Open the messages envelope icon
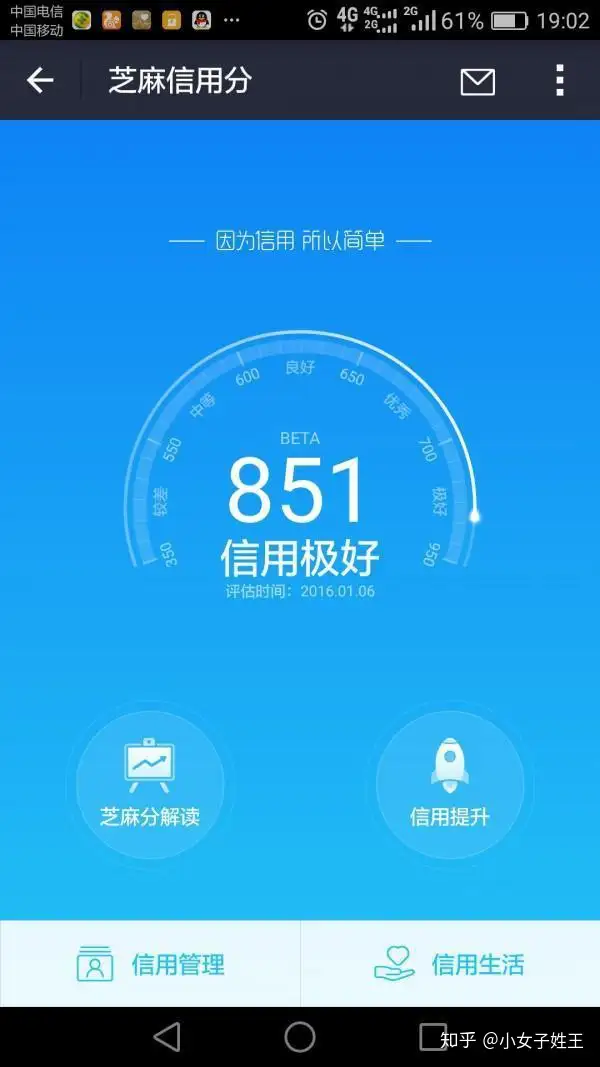 coord(477,82)
